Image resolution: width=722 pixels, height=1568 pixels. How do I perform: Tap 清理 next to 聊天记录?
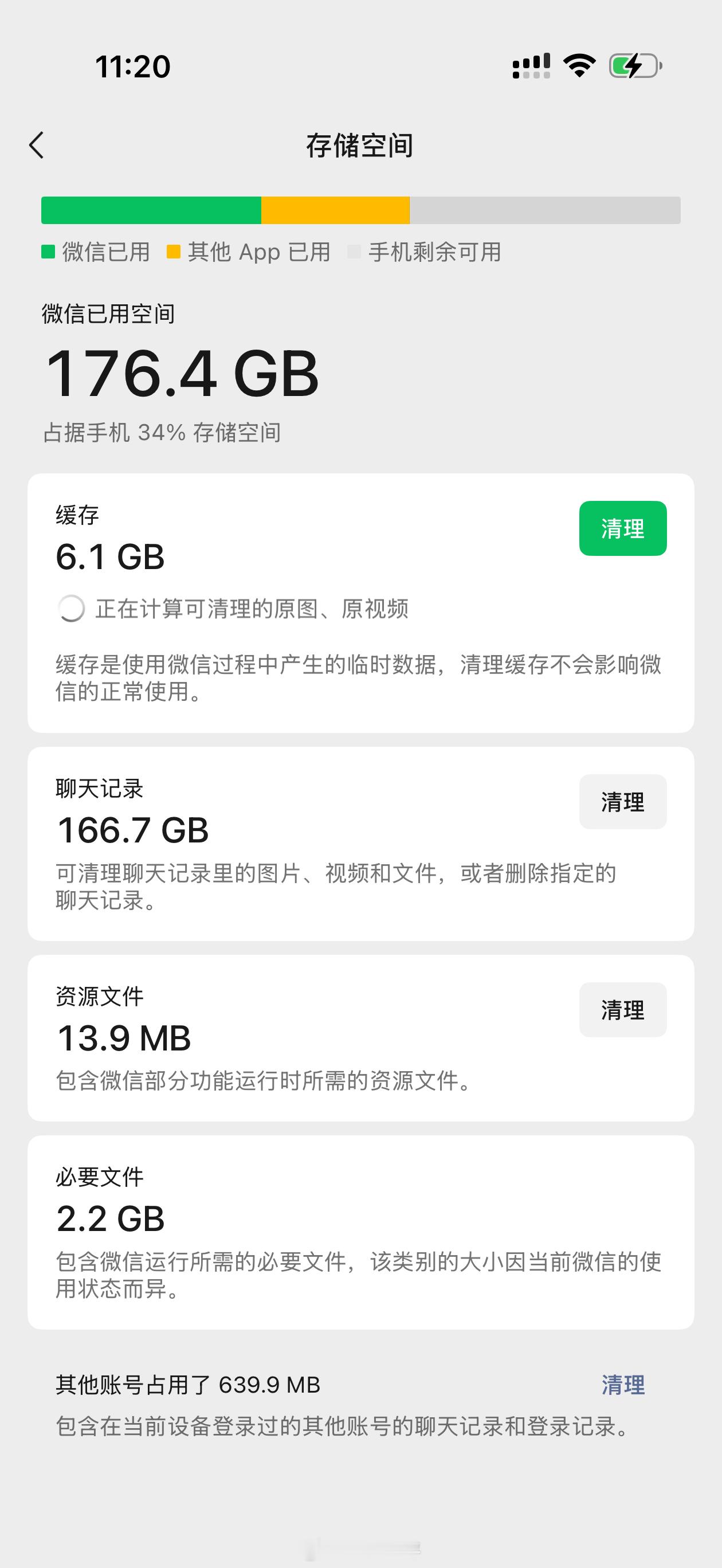coord(623,802)
